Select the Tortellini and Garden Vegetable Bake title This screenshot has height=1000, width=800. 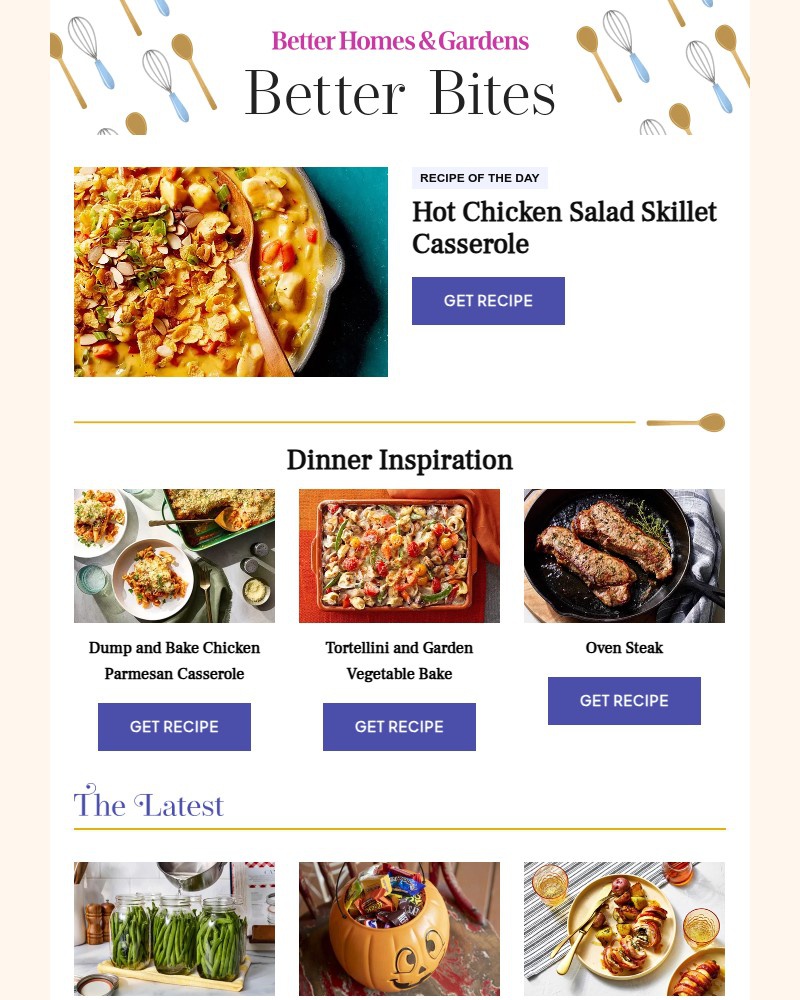[x=399, y=660]
